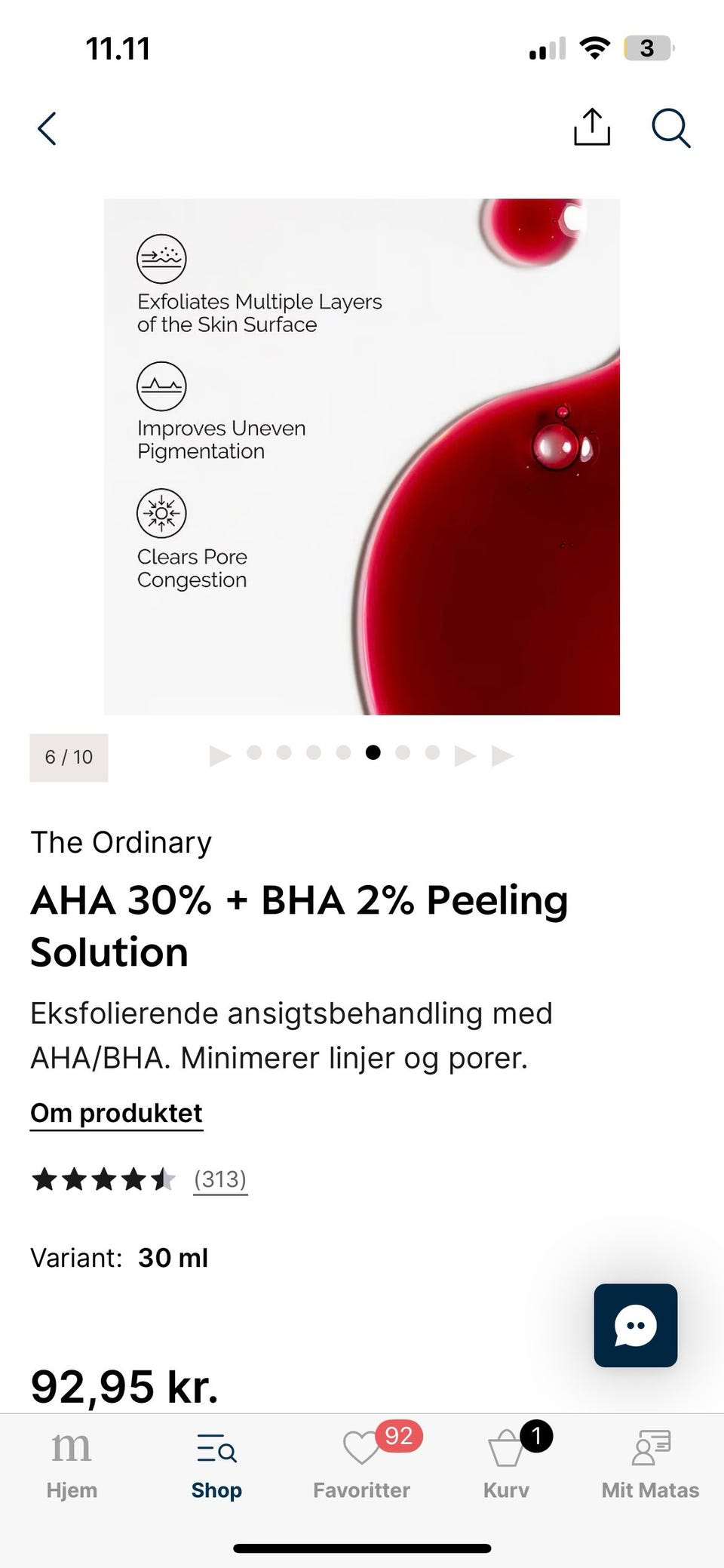The height and width of the screenshot is (1568, 724).
Task: View the 313 customer reviews
Action: (x=220, y=1179)
